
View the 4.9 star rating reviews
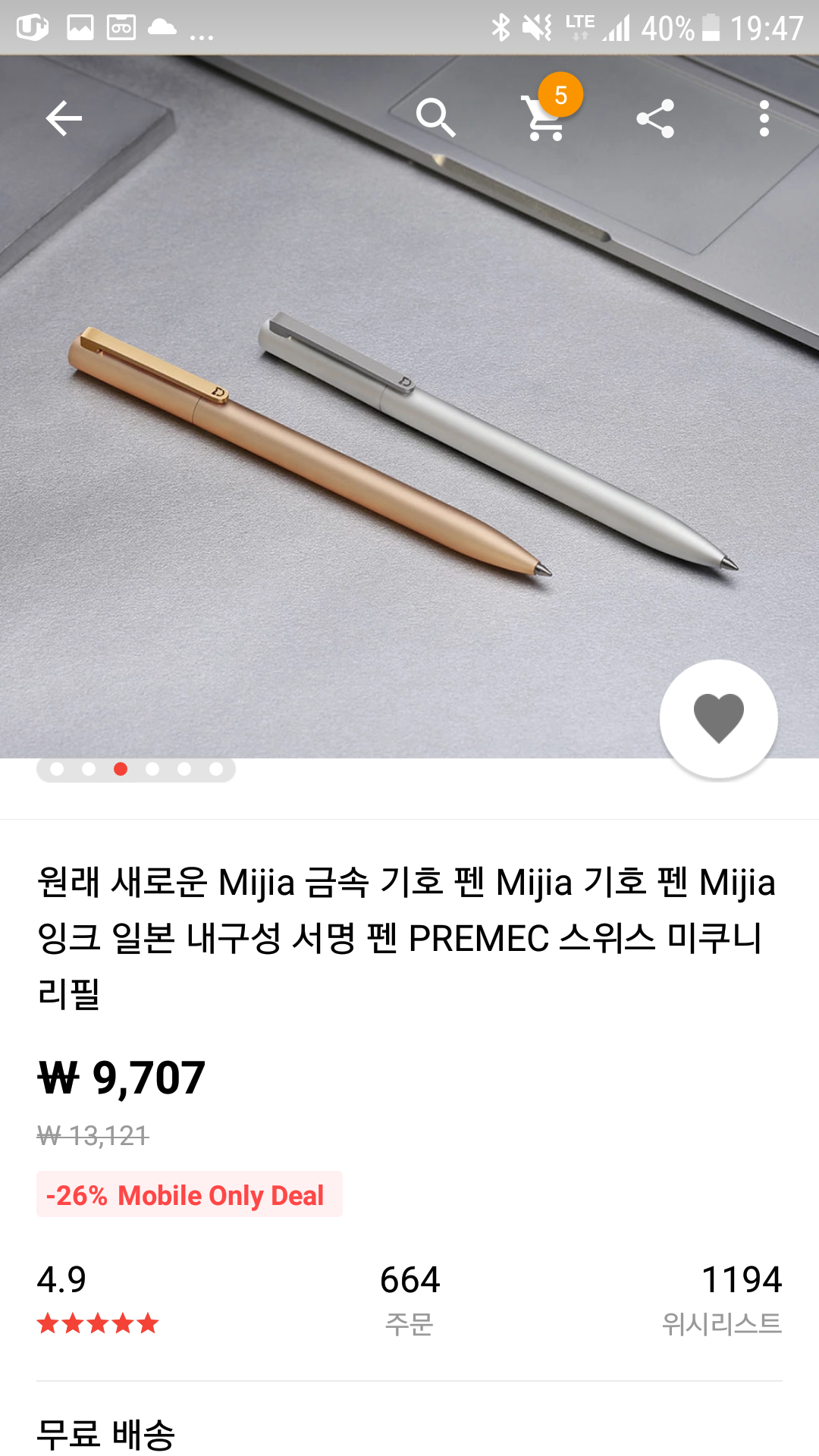pyautogui.click(x=98, y=1298)
